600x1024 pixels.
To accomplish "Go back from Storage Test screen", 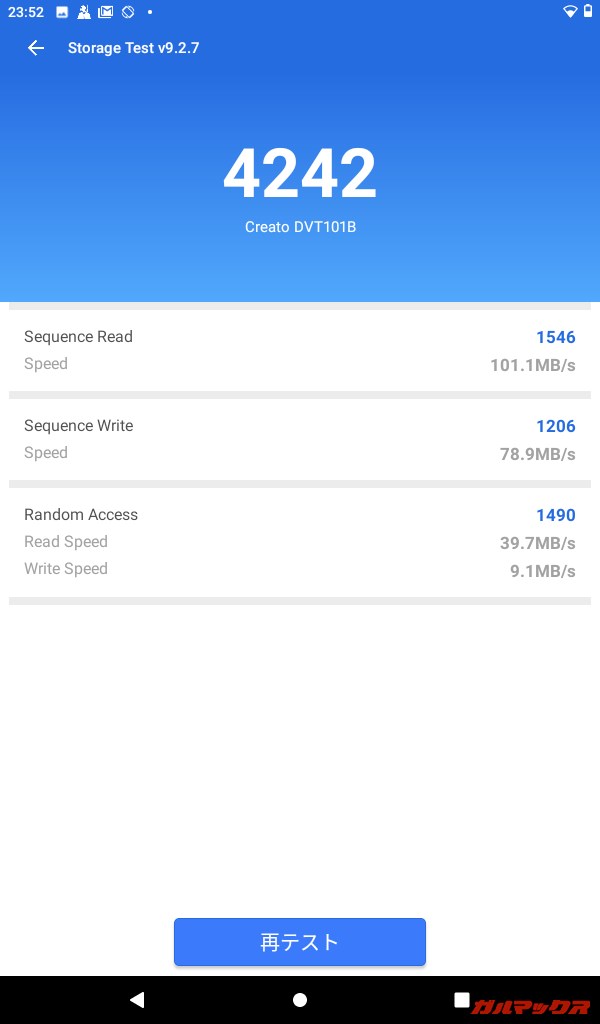I will coord(36,48).
